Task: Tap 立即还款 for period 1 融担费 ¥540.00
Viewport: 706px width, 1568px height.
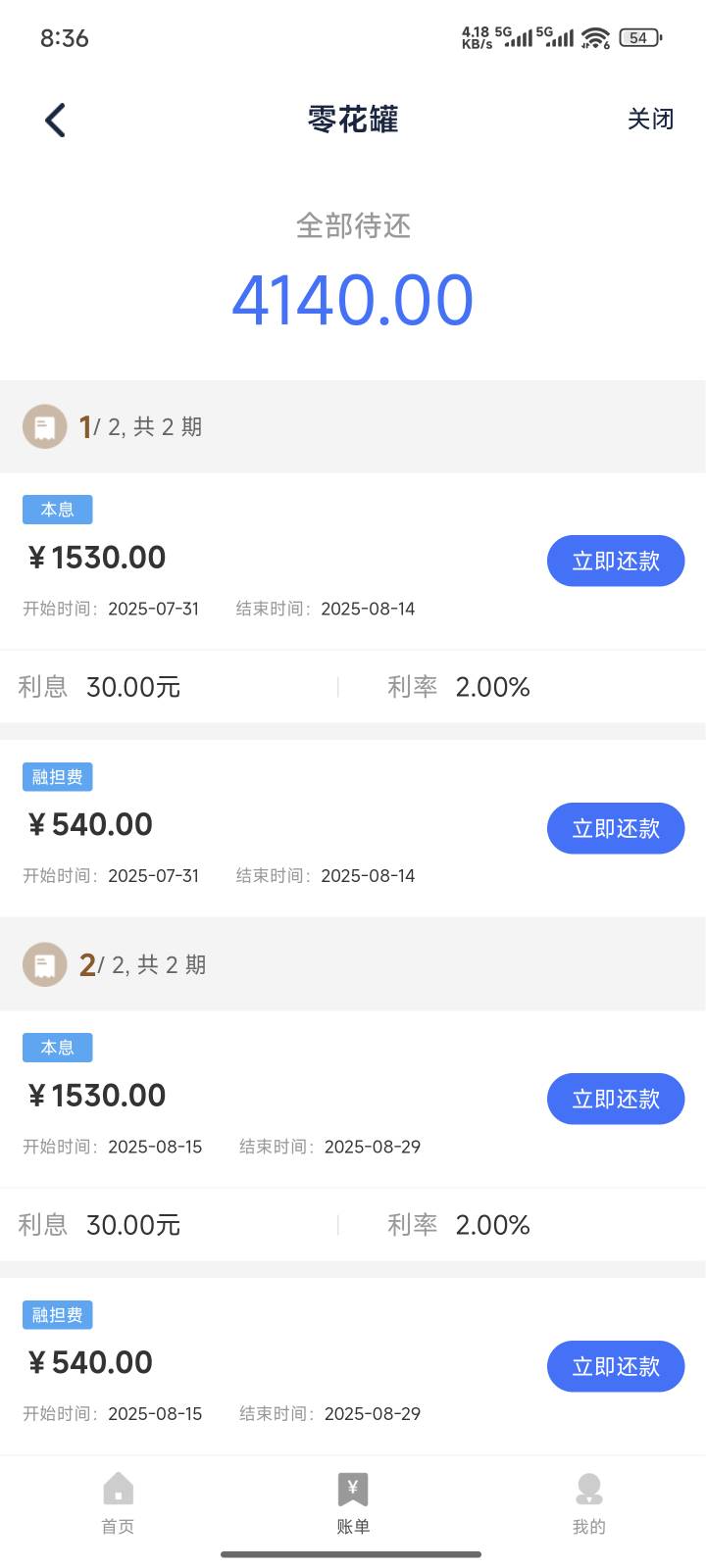Action: (616, 828)
